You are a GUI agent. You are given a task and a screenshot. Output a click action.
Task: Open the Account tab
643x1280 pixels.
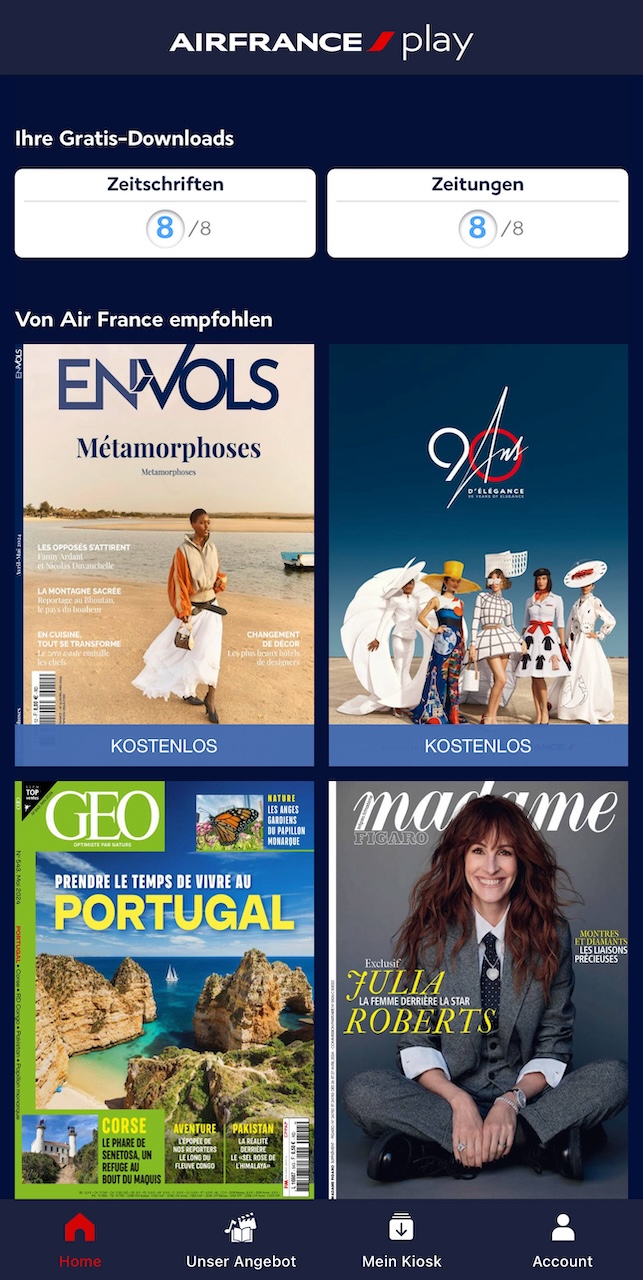562,1240
